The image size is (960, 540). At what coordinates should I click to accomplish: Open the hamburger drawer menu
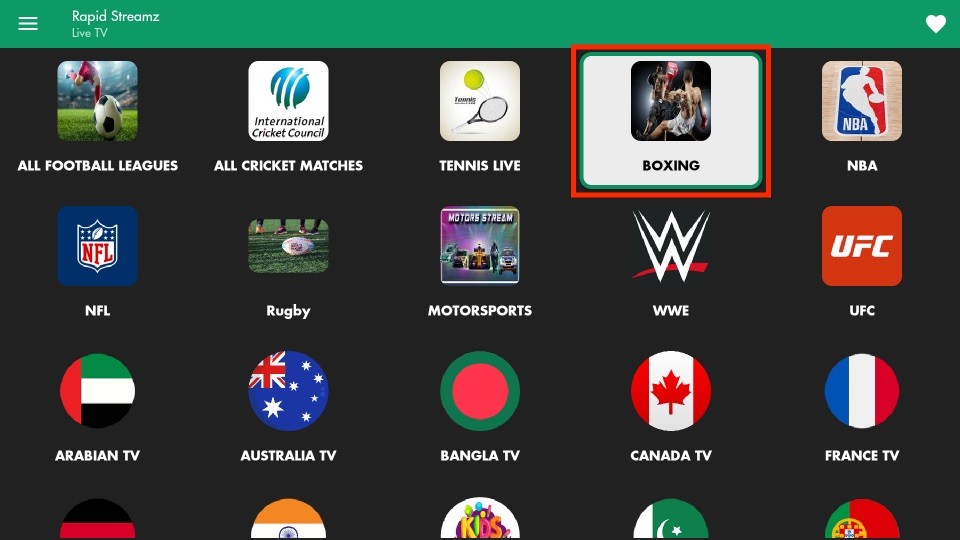(28, 24)
